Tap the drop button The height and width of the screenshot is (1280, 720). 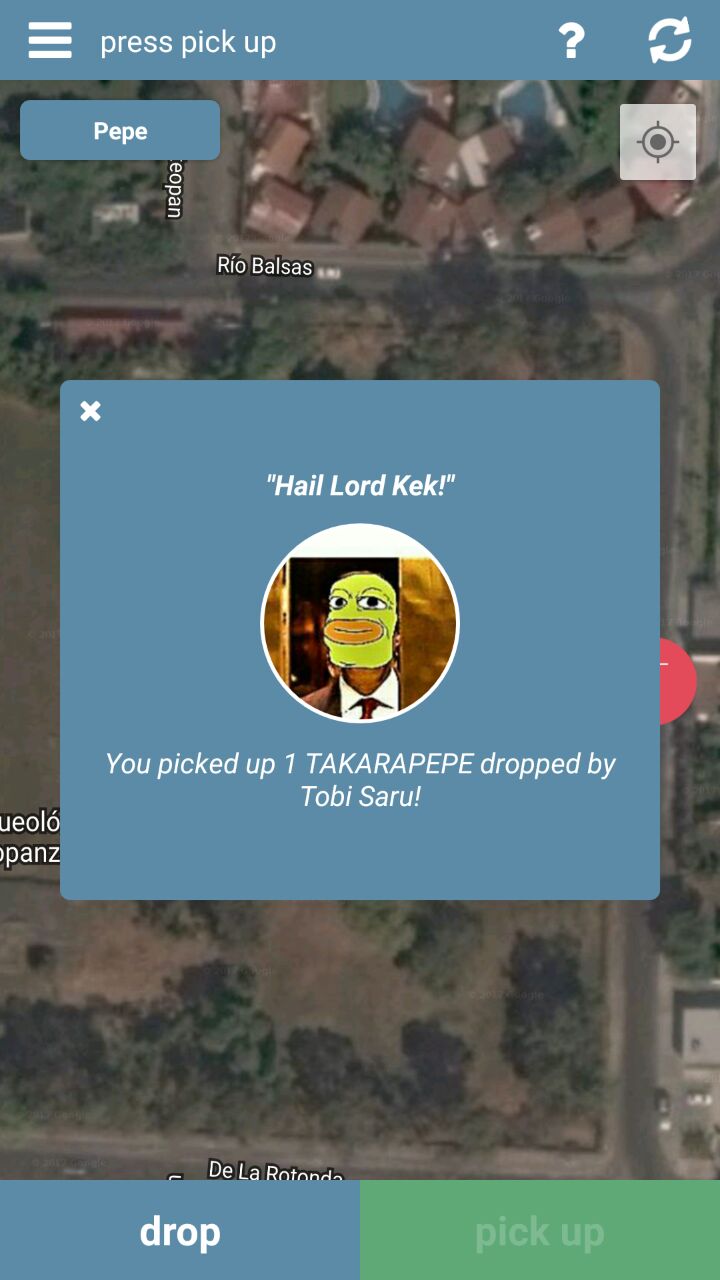180,1230
